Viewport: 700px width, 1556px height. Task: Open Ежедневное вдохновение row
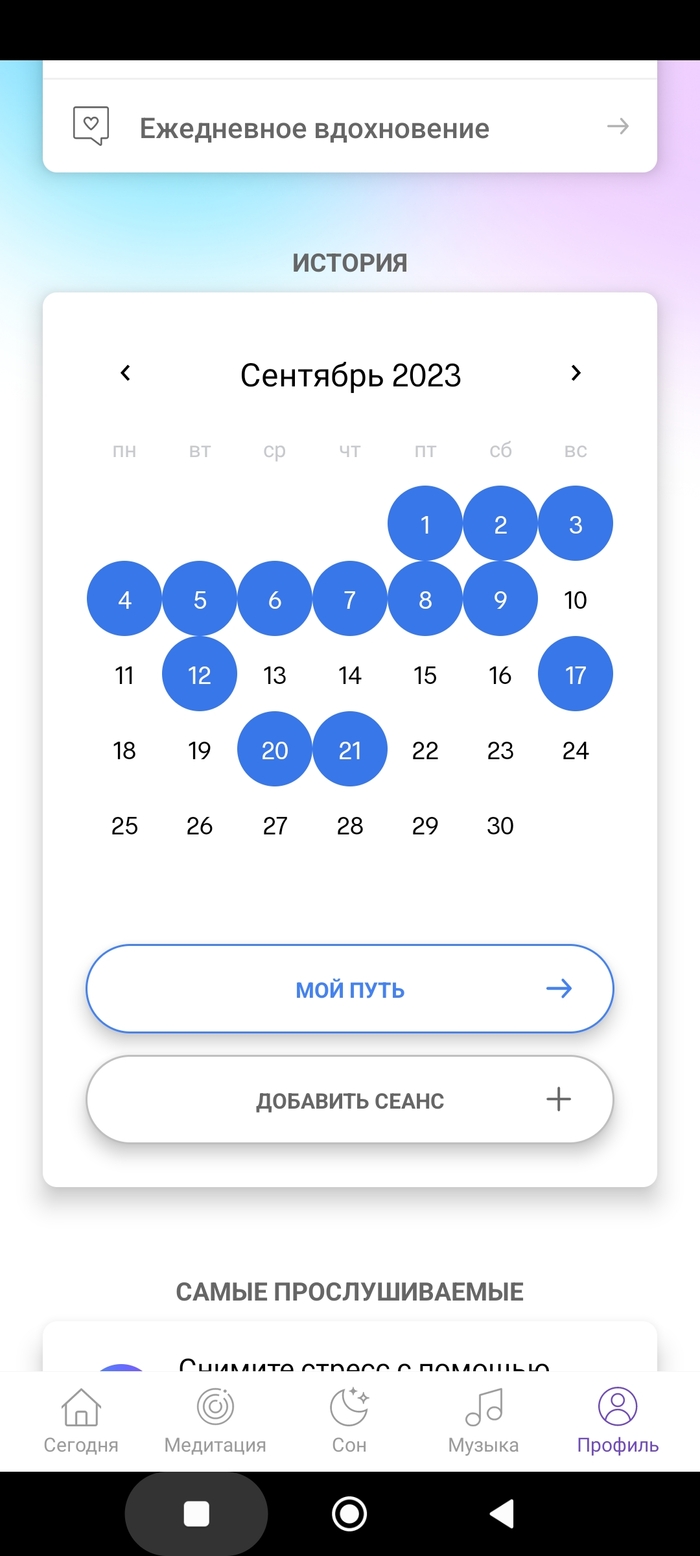[x=350, y=127]
